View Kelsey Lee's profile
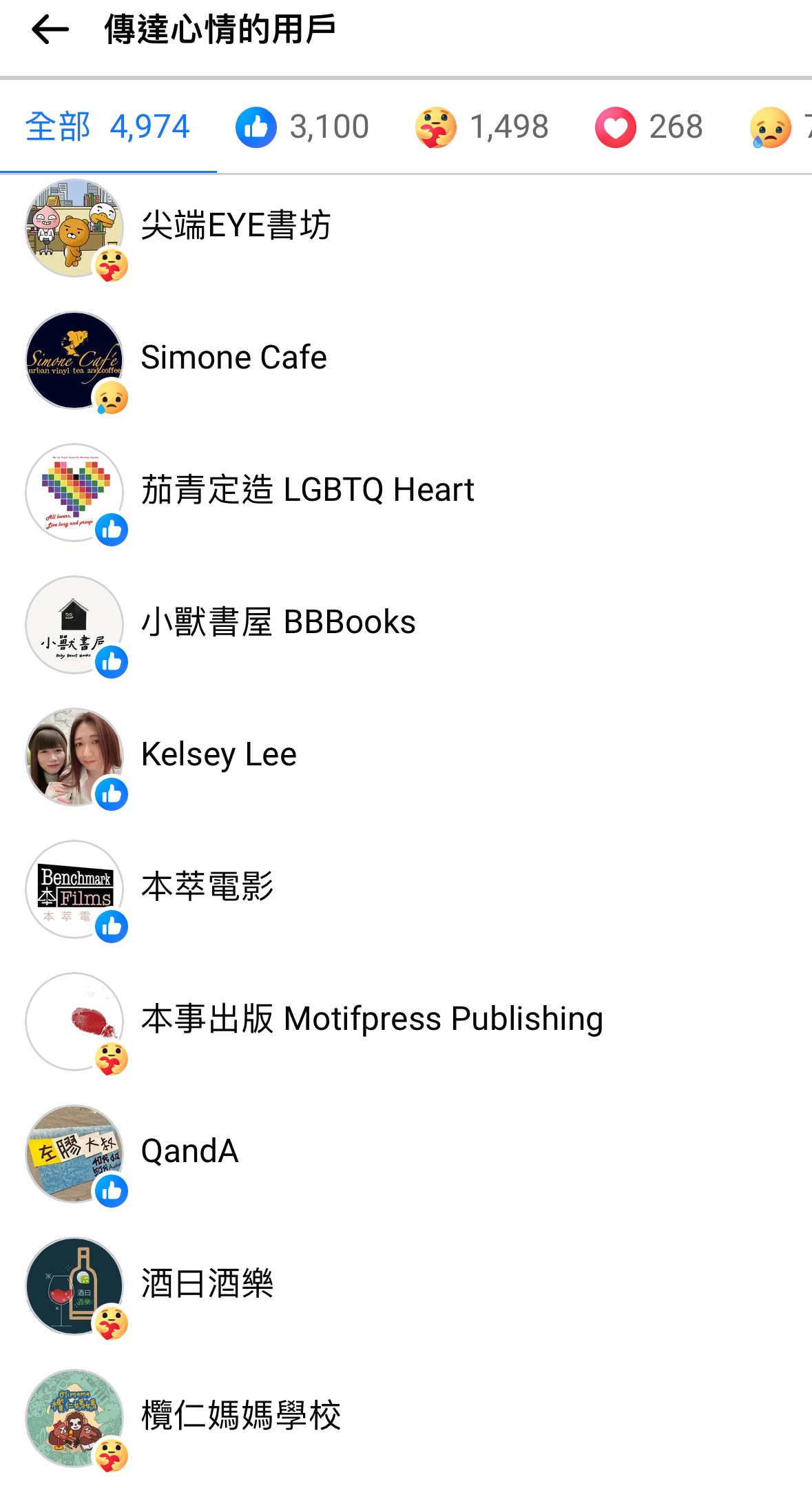The image size is (812, 1488). coord(218,755)
